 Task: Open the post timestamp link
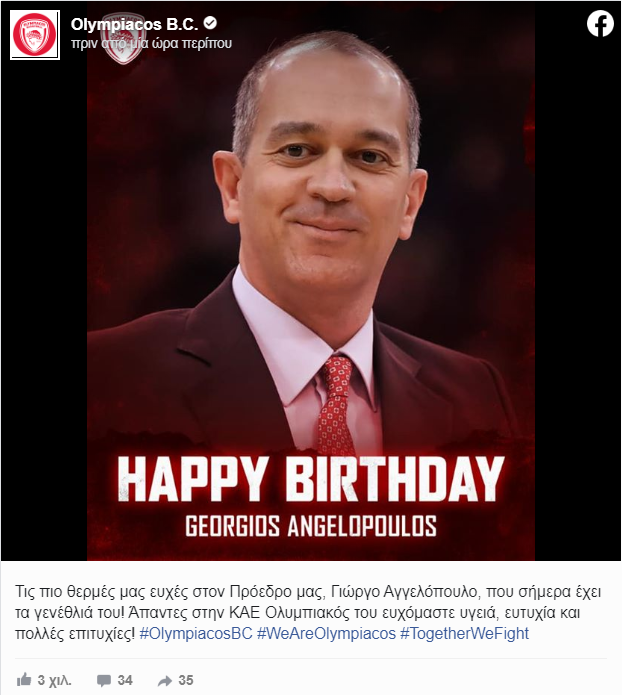tap(152, 44)
